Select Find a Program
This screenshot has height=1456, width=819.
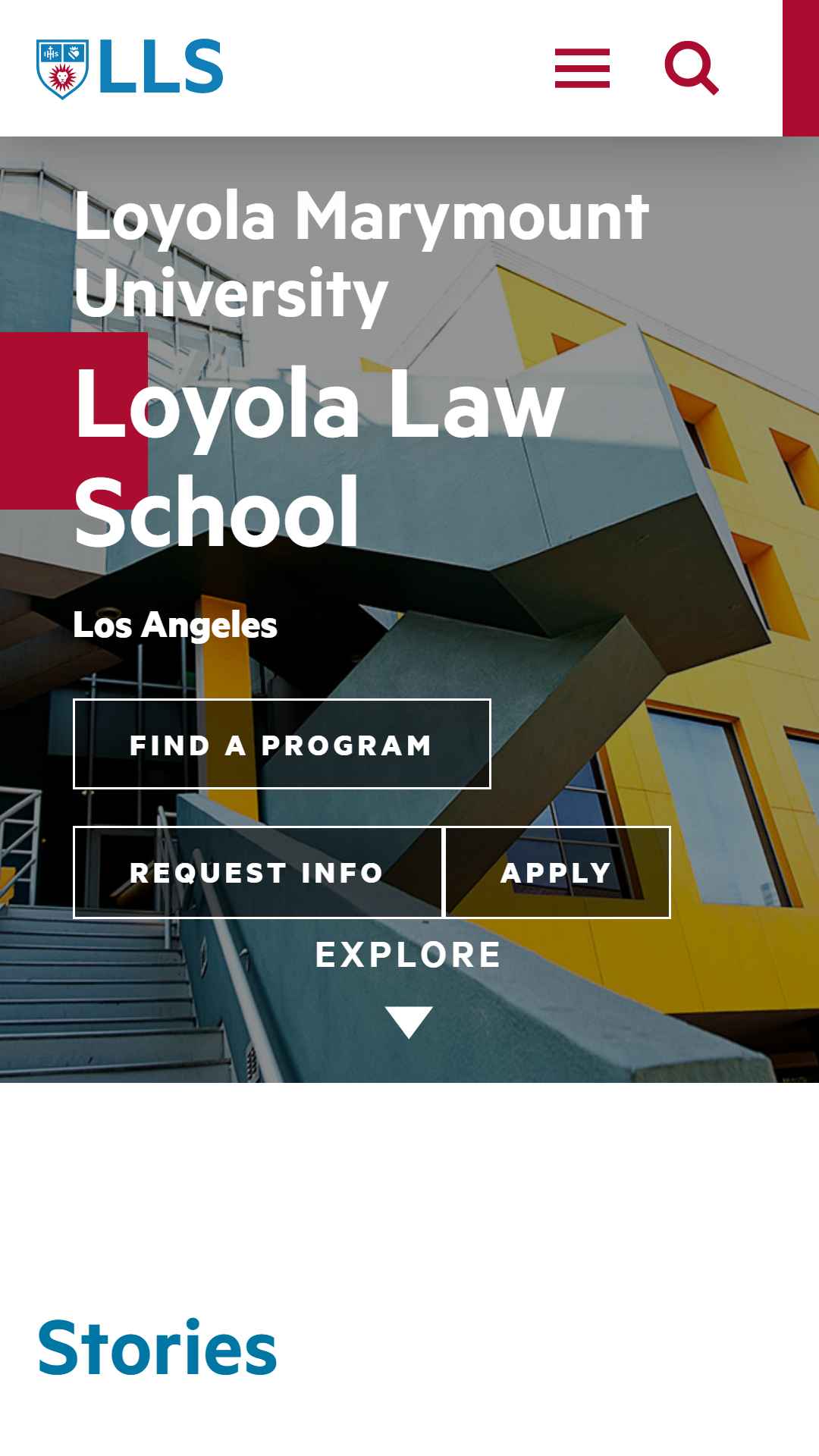tap(282, 744)
